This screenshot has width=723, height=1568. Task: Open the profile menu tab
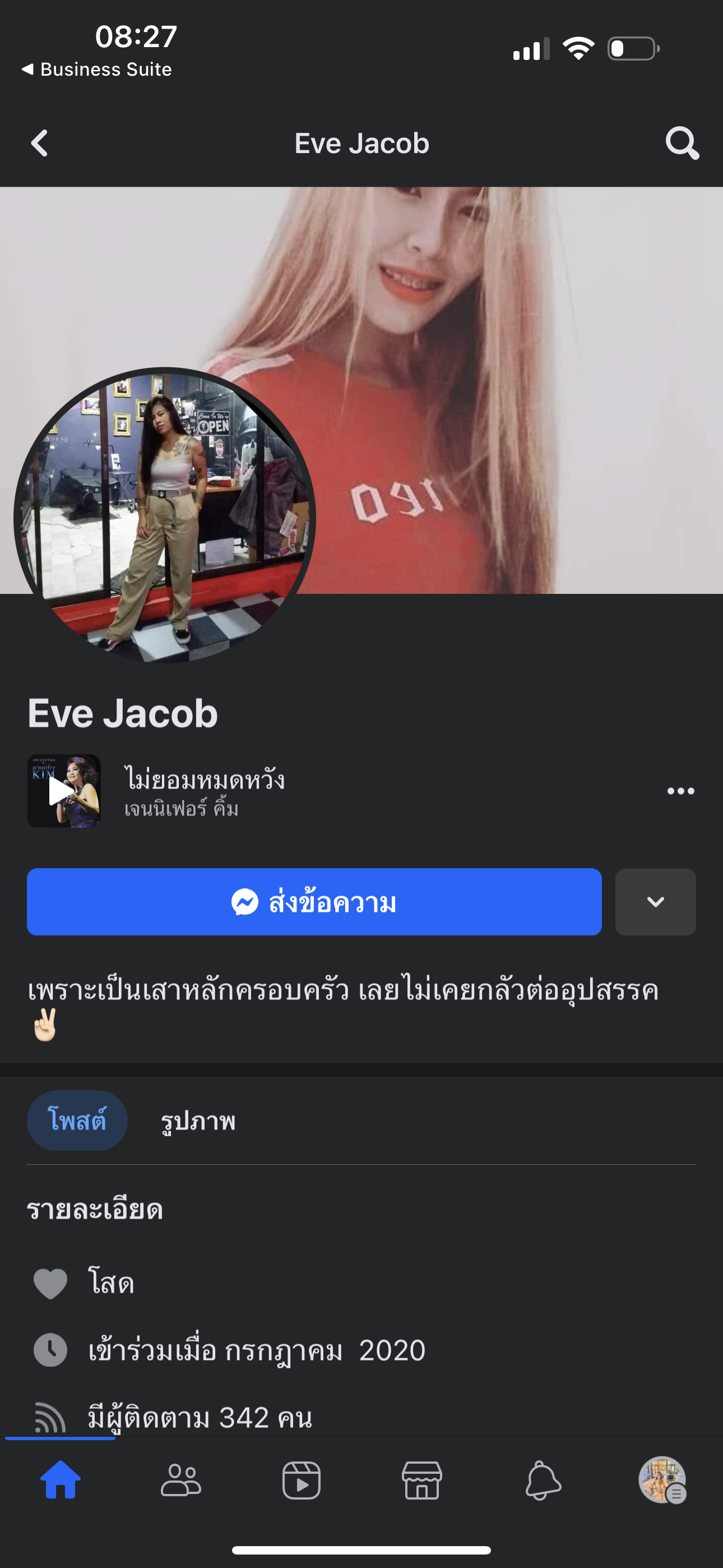[662, 1480]
